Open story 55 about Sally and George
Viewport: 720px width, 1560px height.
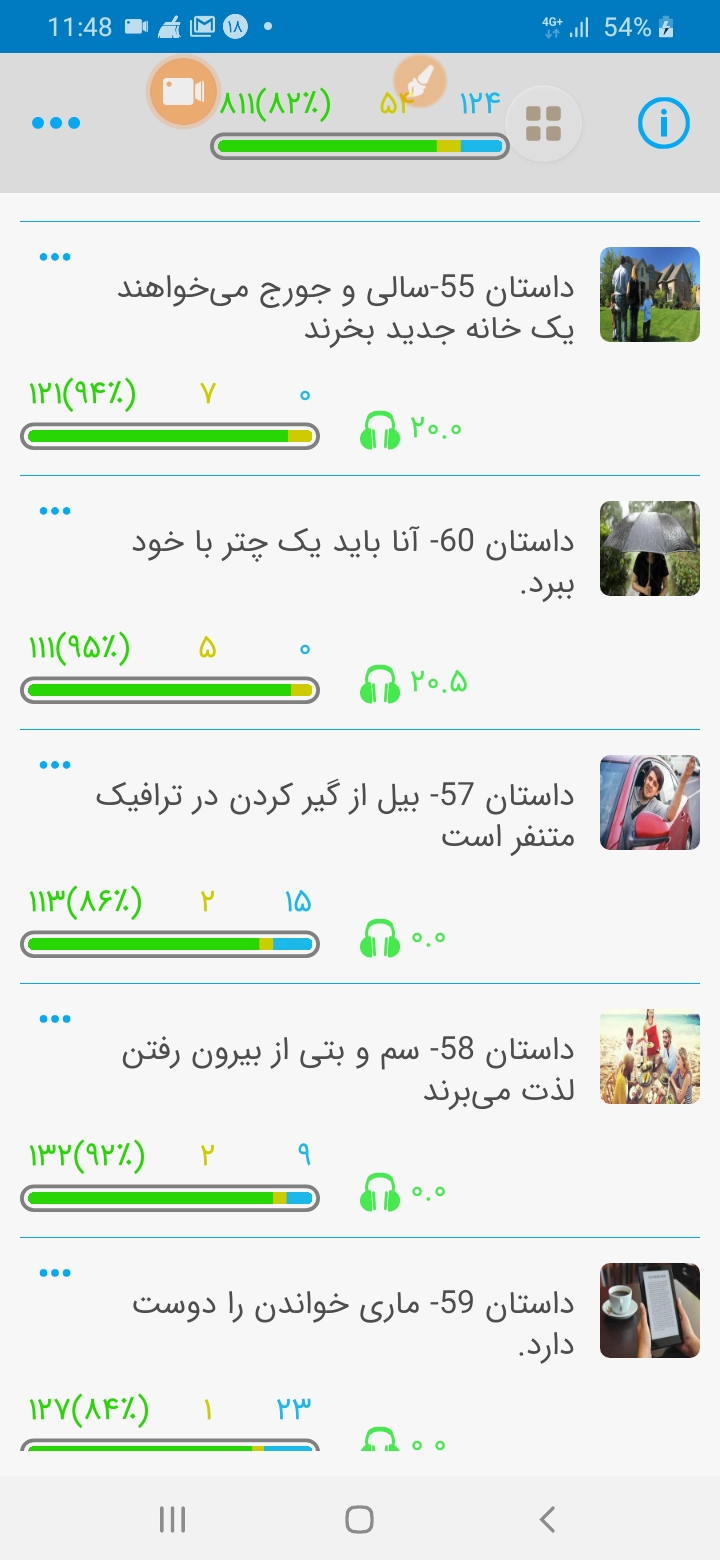(x=340, y=309)
